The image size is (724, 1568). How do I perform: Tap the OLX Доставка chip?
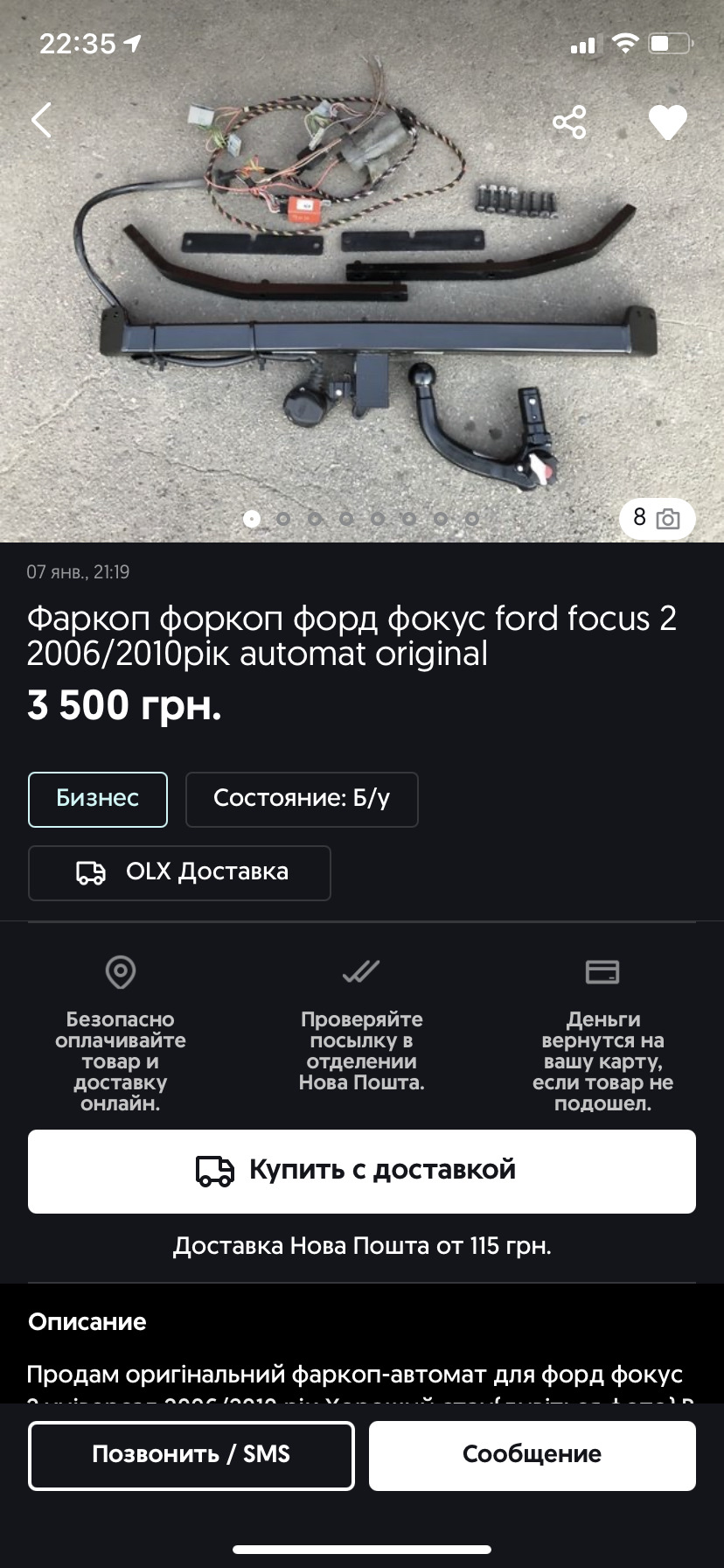pos(180,872)
